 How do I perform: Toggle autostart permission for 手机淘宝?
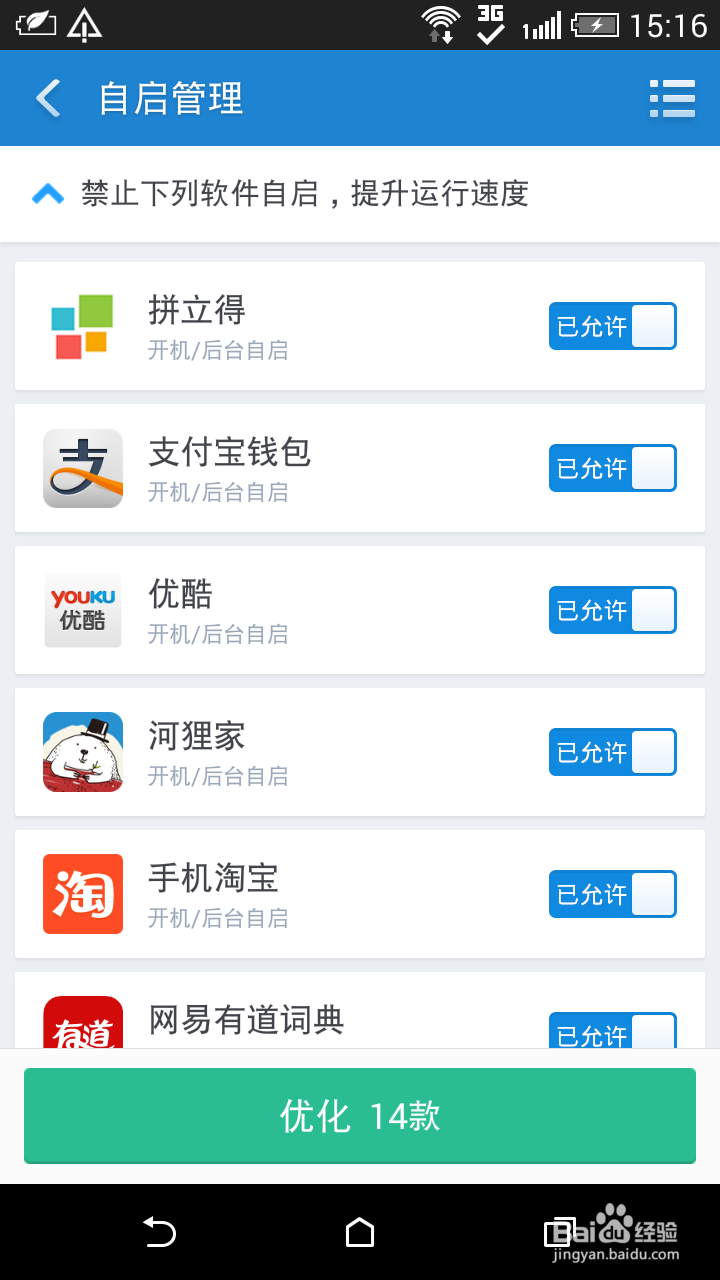tap(612, 894)
